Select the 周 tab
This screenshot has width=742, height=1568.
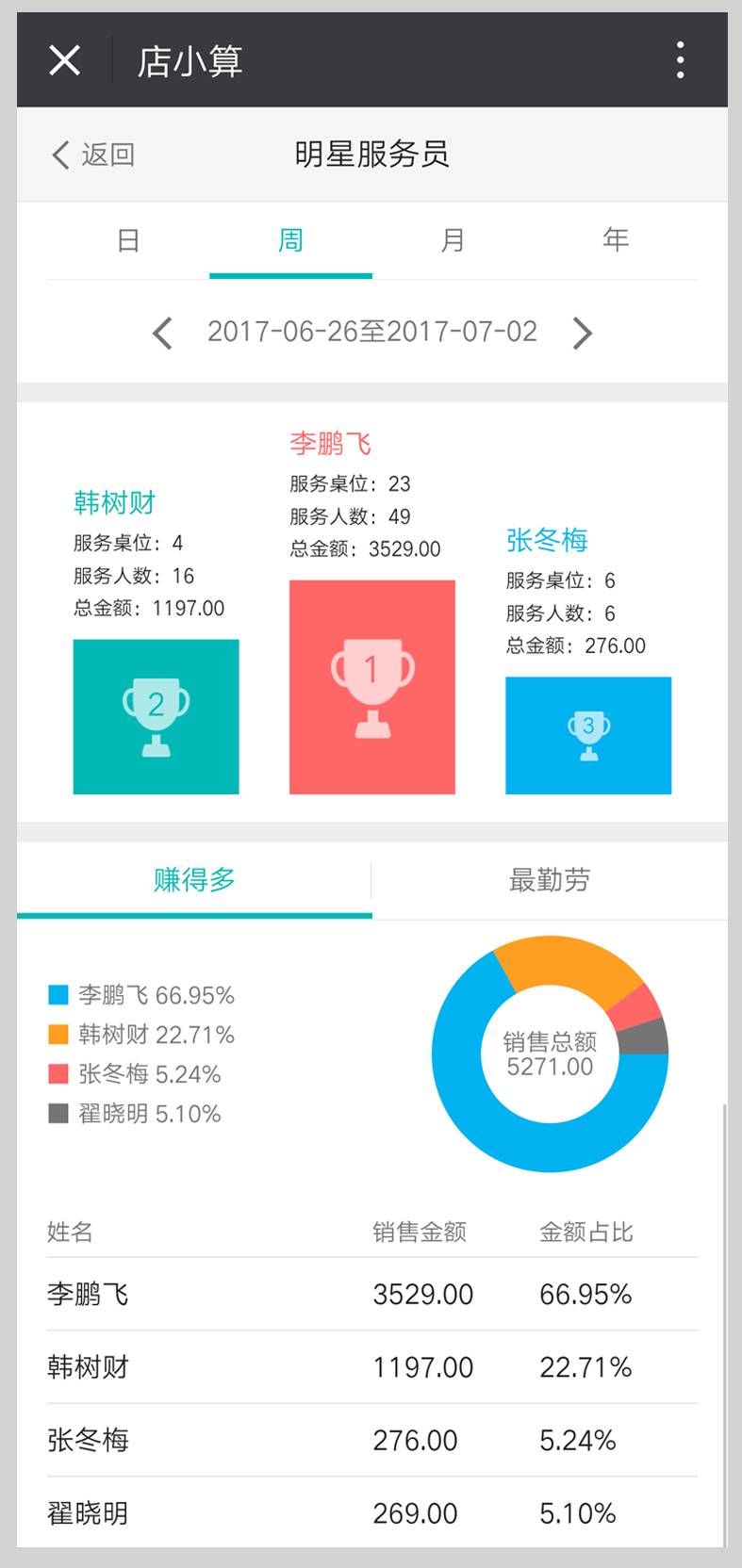tap(290, 241)
